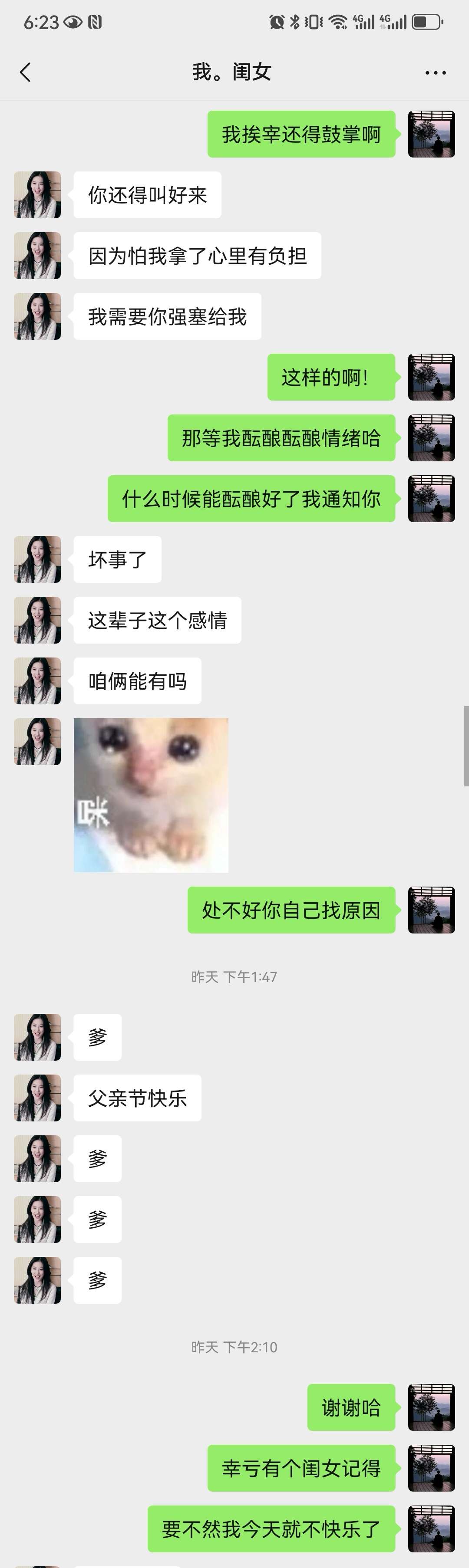Open the three-dot chat options menu
Screen dimensions: 469x1568
click(x=435, y=72)
